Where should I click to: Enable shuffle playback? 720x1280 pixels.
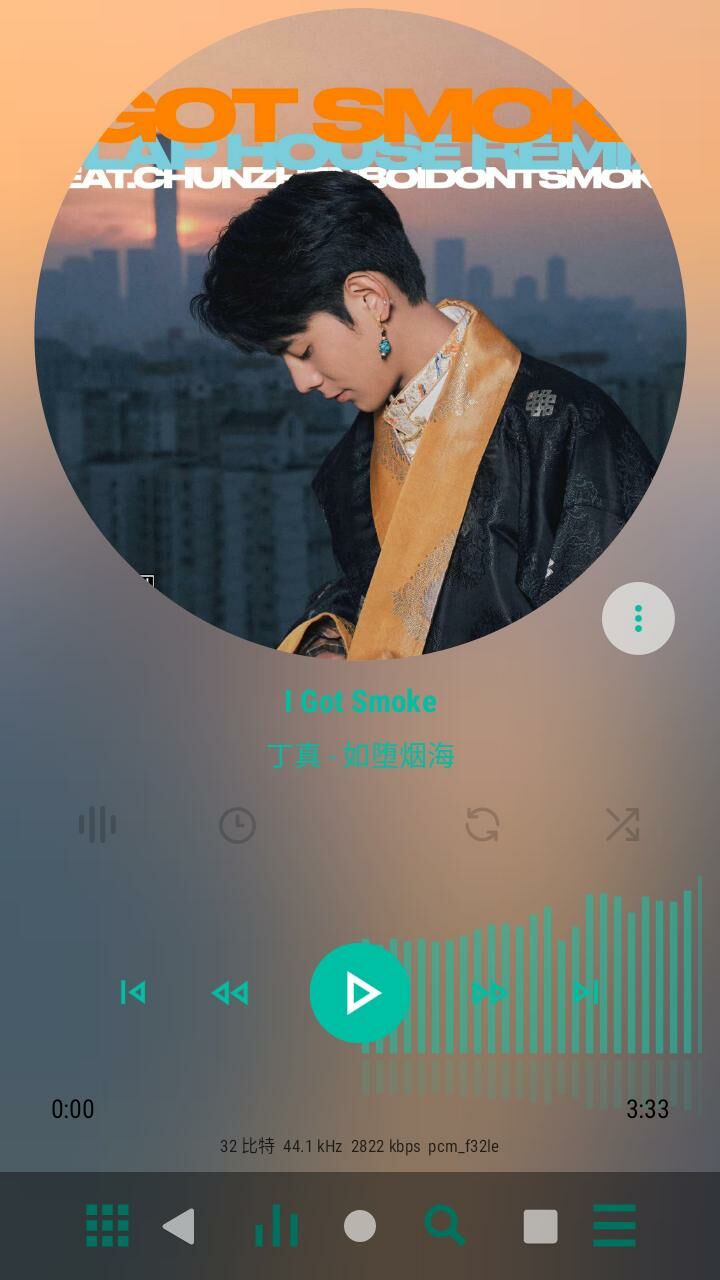pos(625,824)
